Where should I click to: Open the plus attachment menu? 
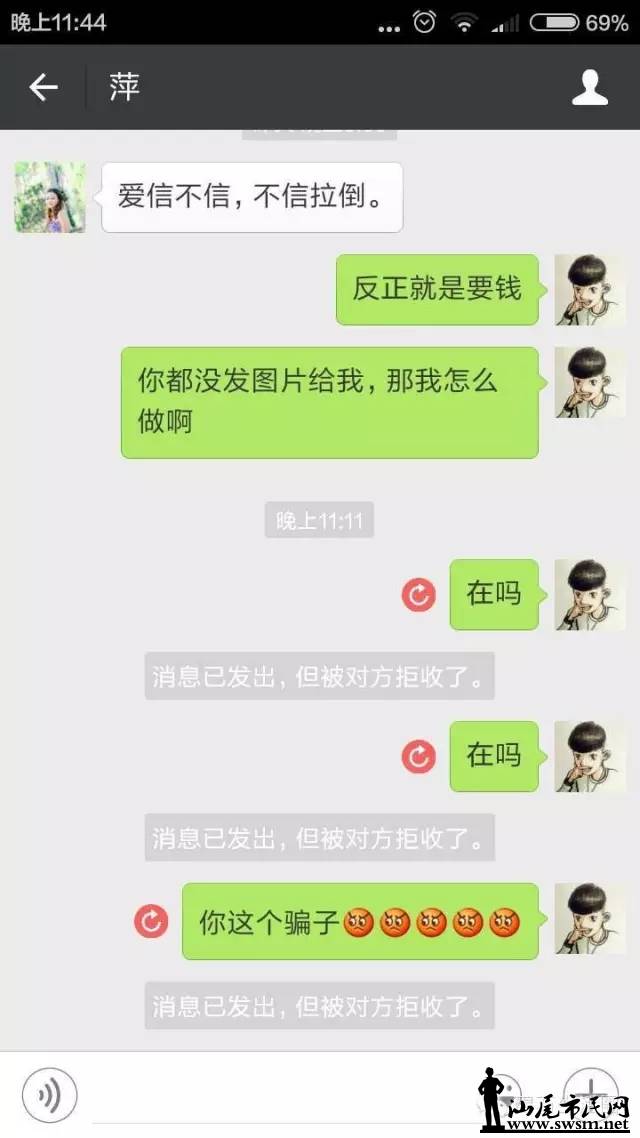point(590,1090)
